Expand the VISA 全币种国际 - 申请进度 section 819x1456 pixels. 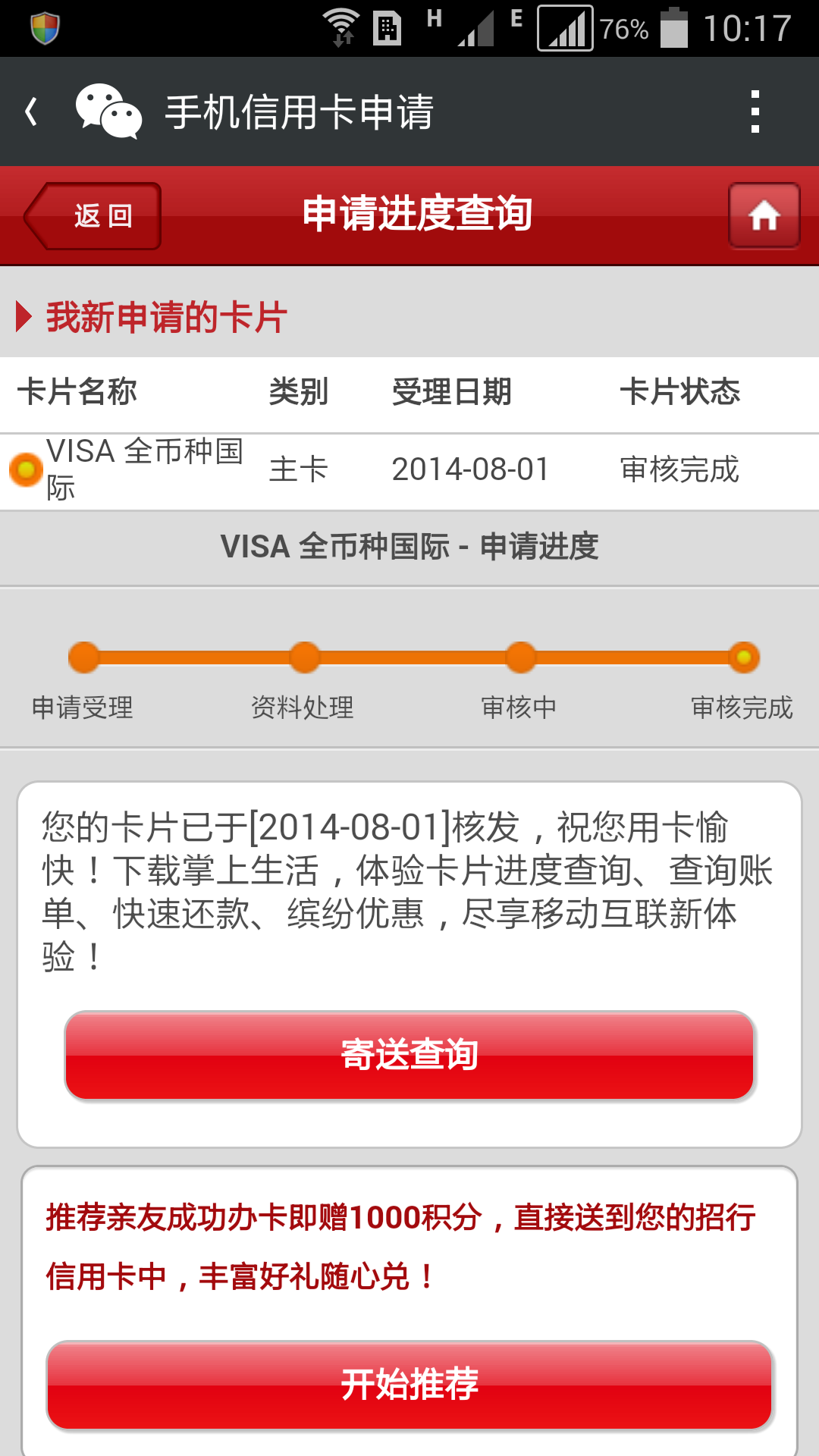click(409, 548)
